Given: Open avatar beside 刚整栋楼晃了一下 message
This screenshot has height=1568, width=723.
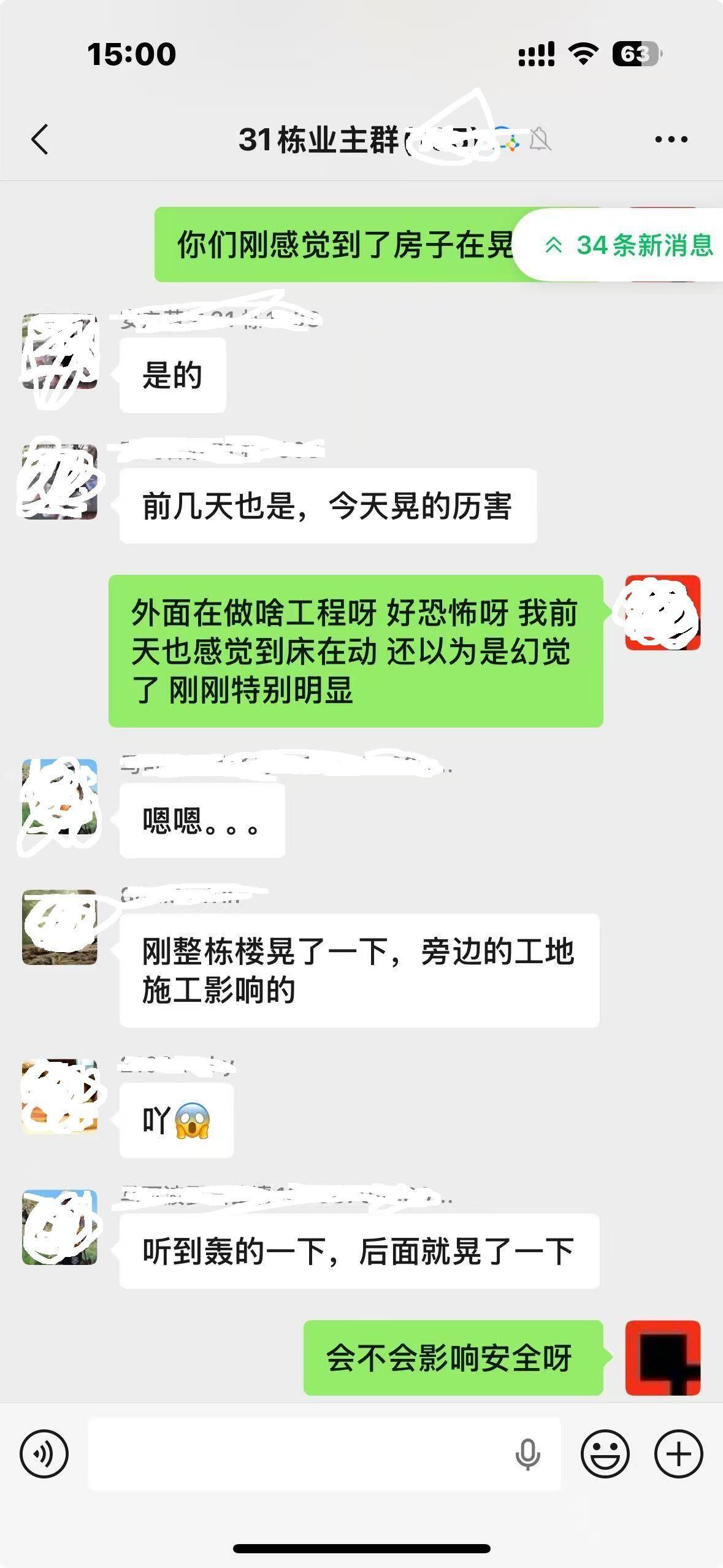Looking at the screenshot, I should click(59, 927).
